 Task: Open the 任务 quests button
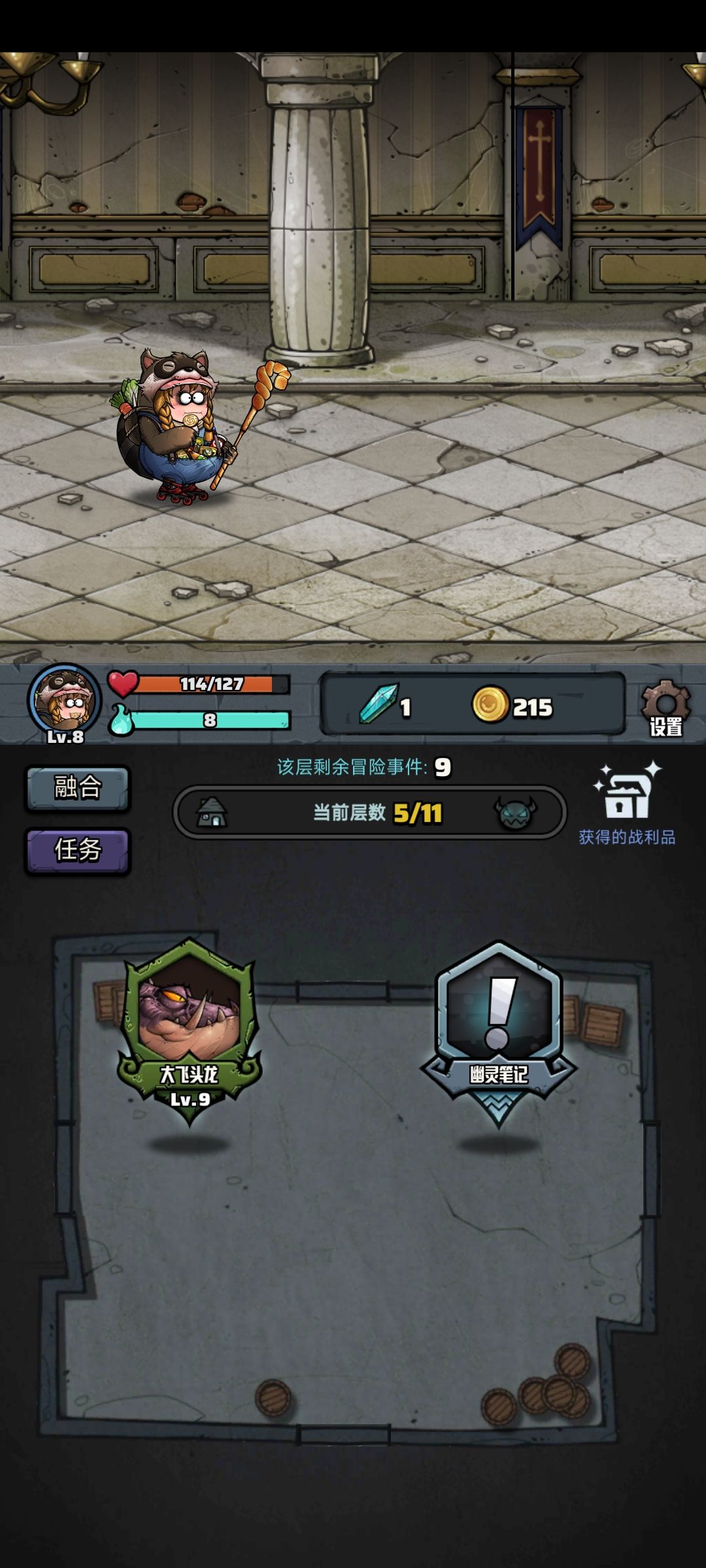(78, 850)
